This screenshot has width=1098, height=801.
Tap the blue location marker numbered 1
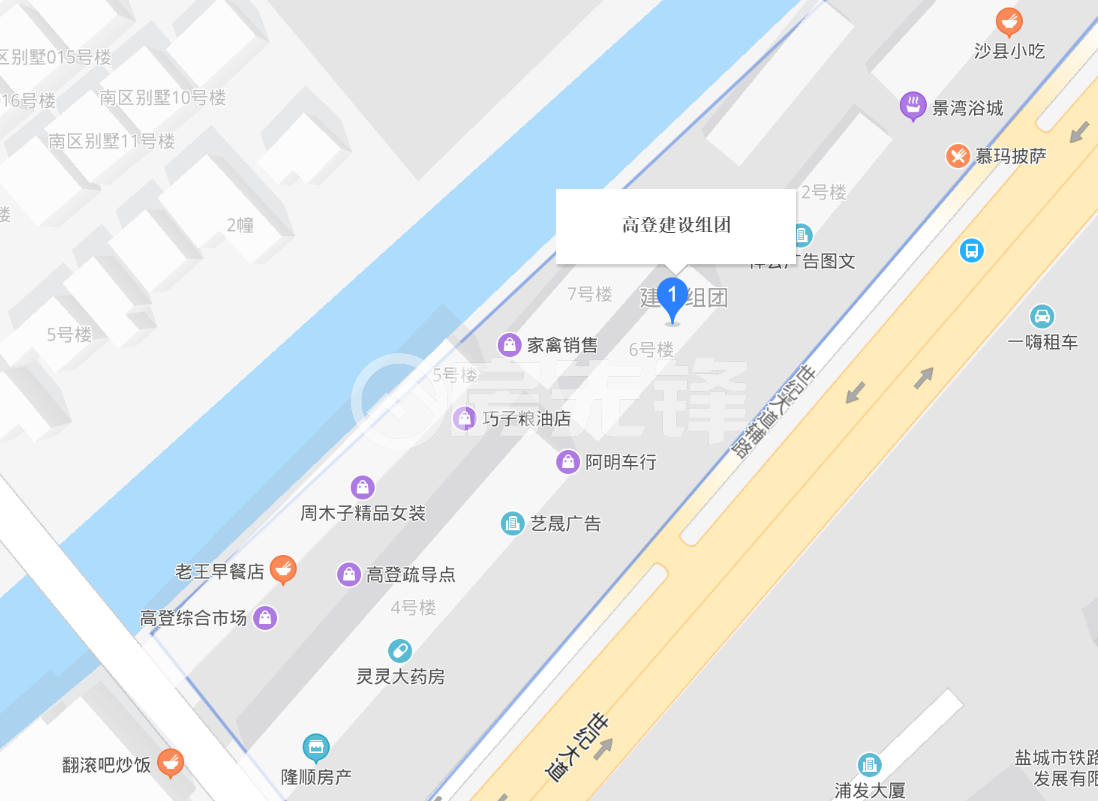[x=673, y=297]
